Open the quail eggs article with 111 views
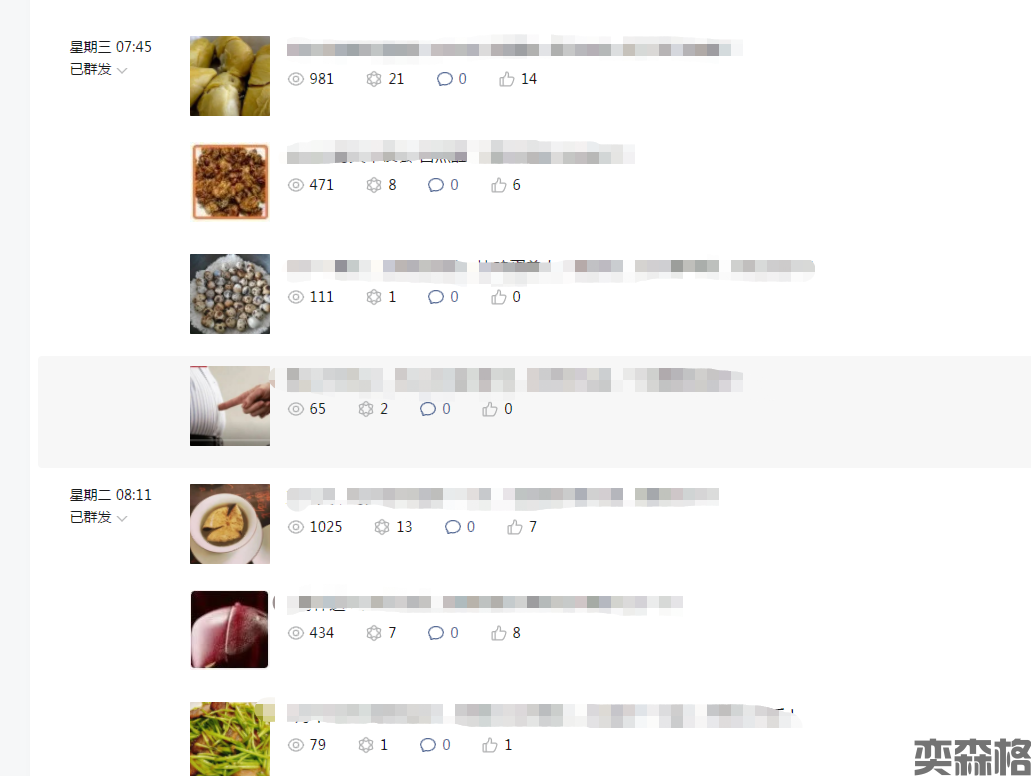Screen dimensions: 1031x776 [x=550, y=267]
